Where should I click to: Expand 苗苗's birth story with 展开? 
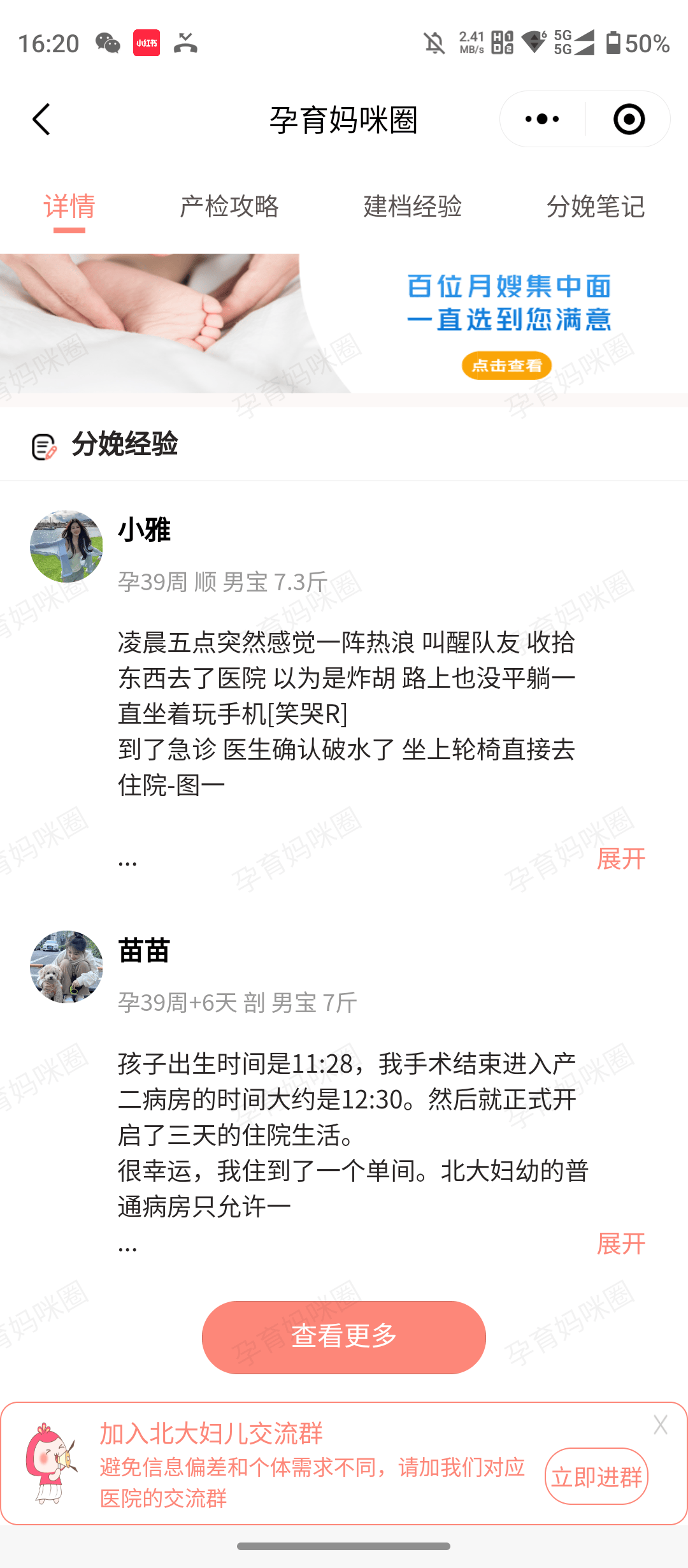[620, 1244]
